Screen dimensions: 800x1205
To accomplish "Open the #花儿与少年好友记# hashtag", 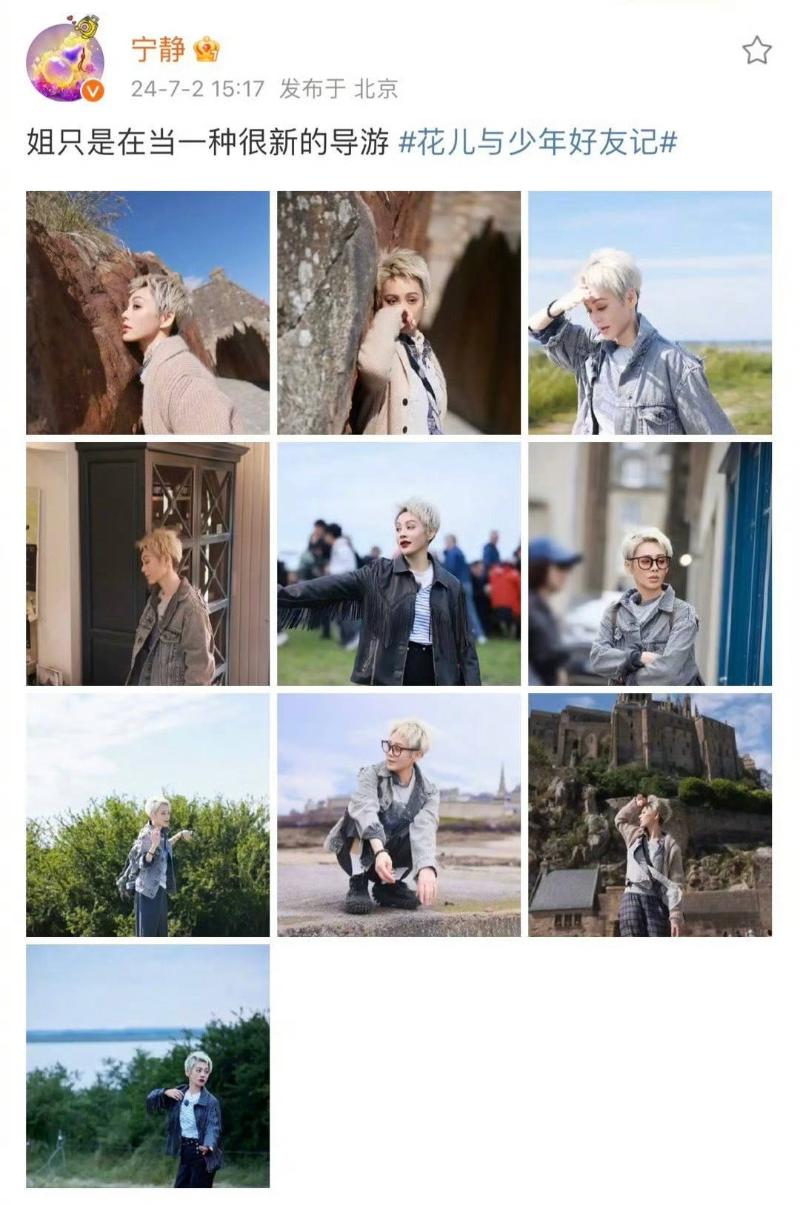I will (537, 143).
